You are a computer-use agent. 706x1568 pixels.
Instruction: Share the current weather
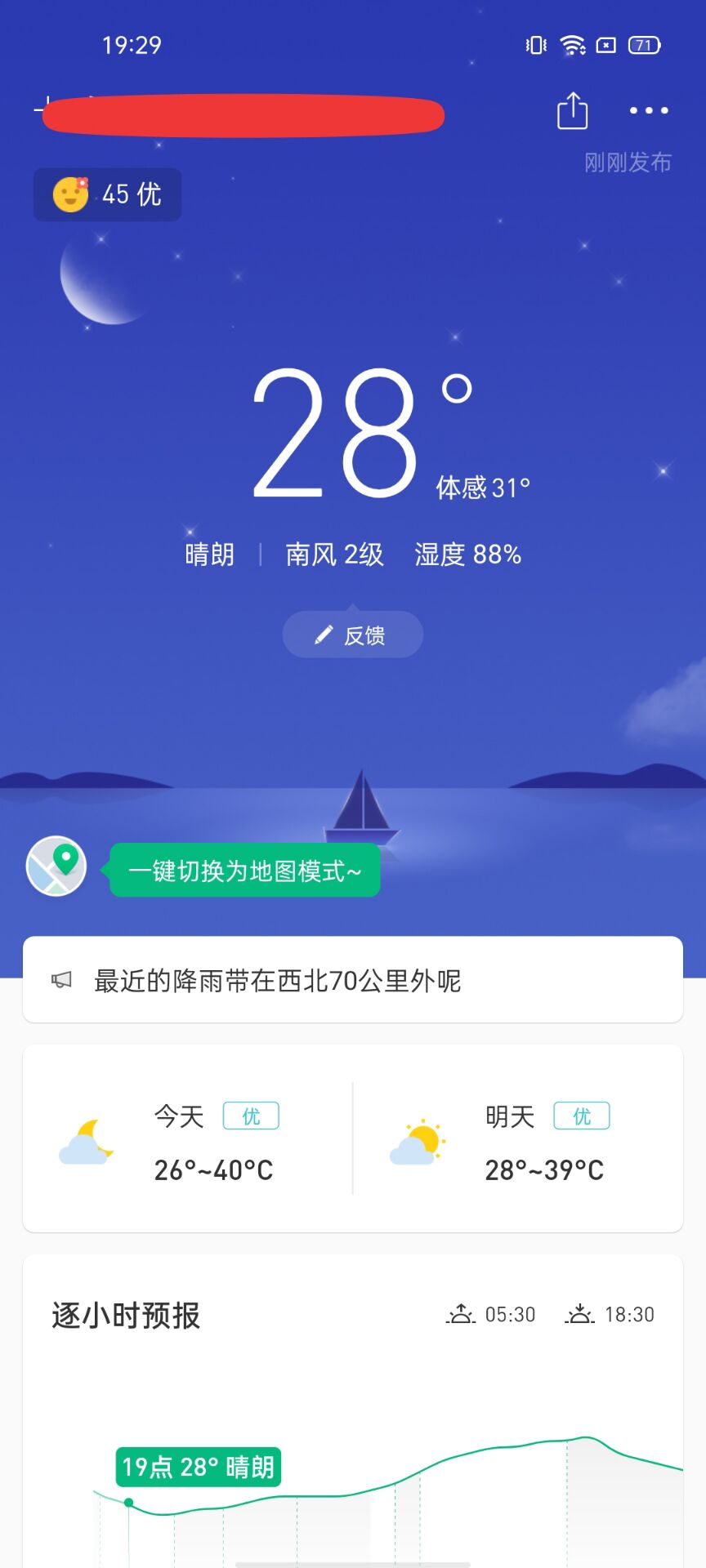pos(572,111)
